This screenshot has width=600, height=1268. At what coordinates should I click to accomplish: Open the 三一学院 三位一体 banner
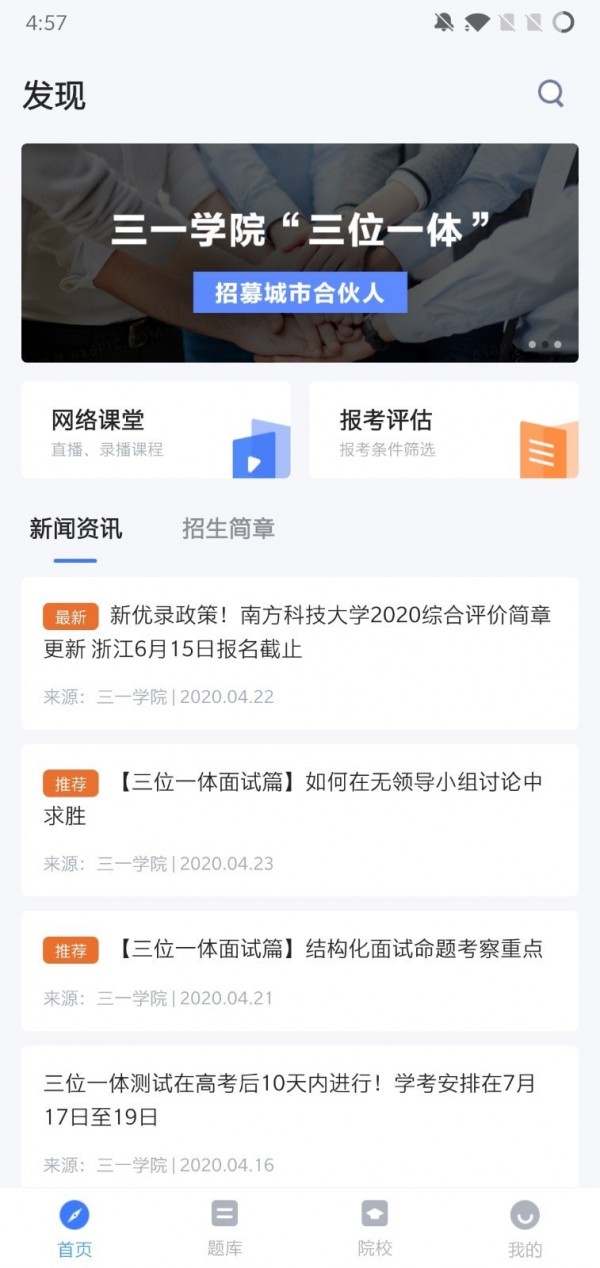tap(299, 252)
